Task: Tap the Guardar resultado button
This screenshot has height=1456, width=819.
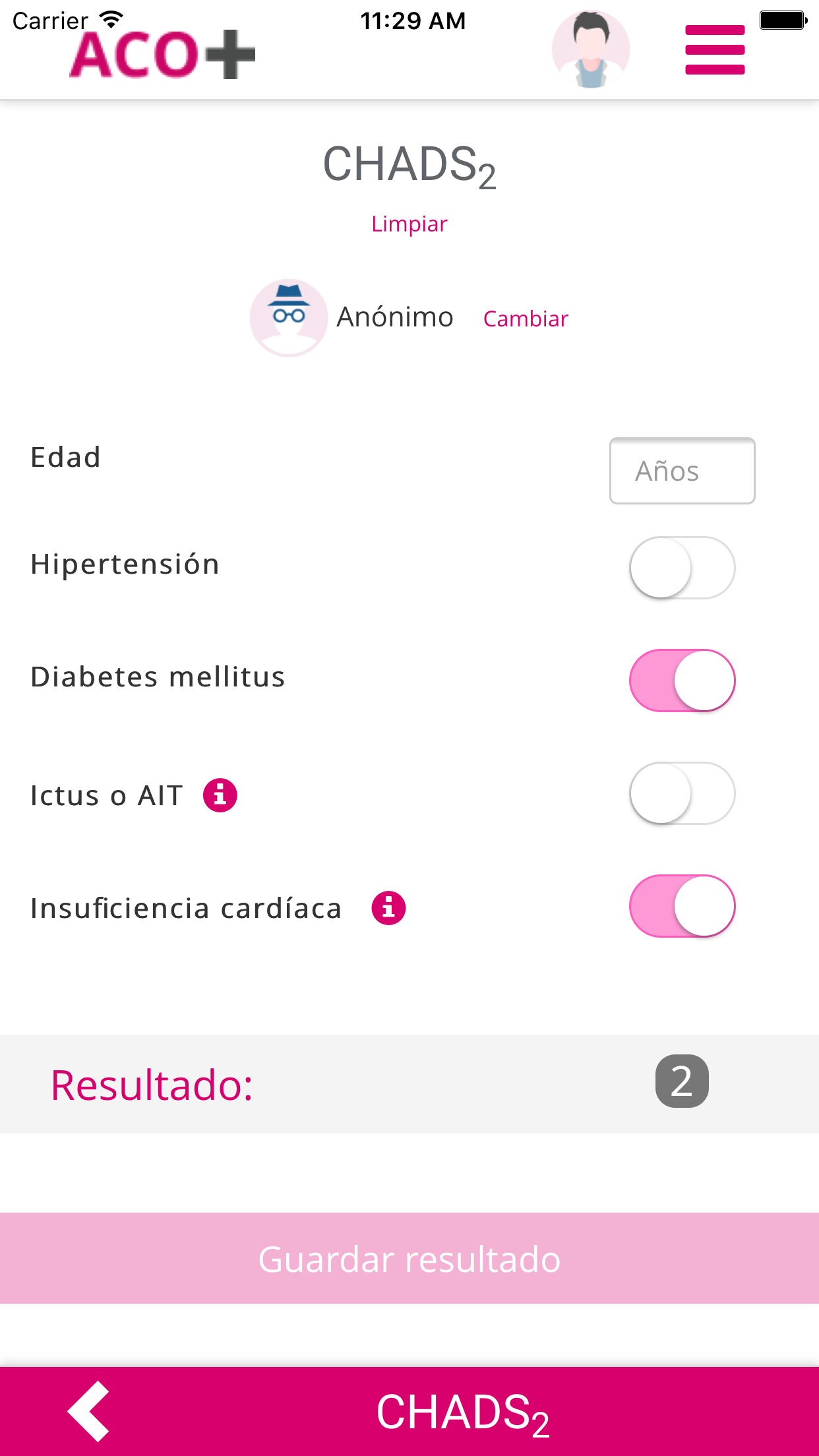Action: 409,1258
